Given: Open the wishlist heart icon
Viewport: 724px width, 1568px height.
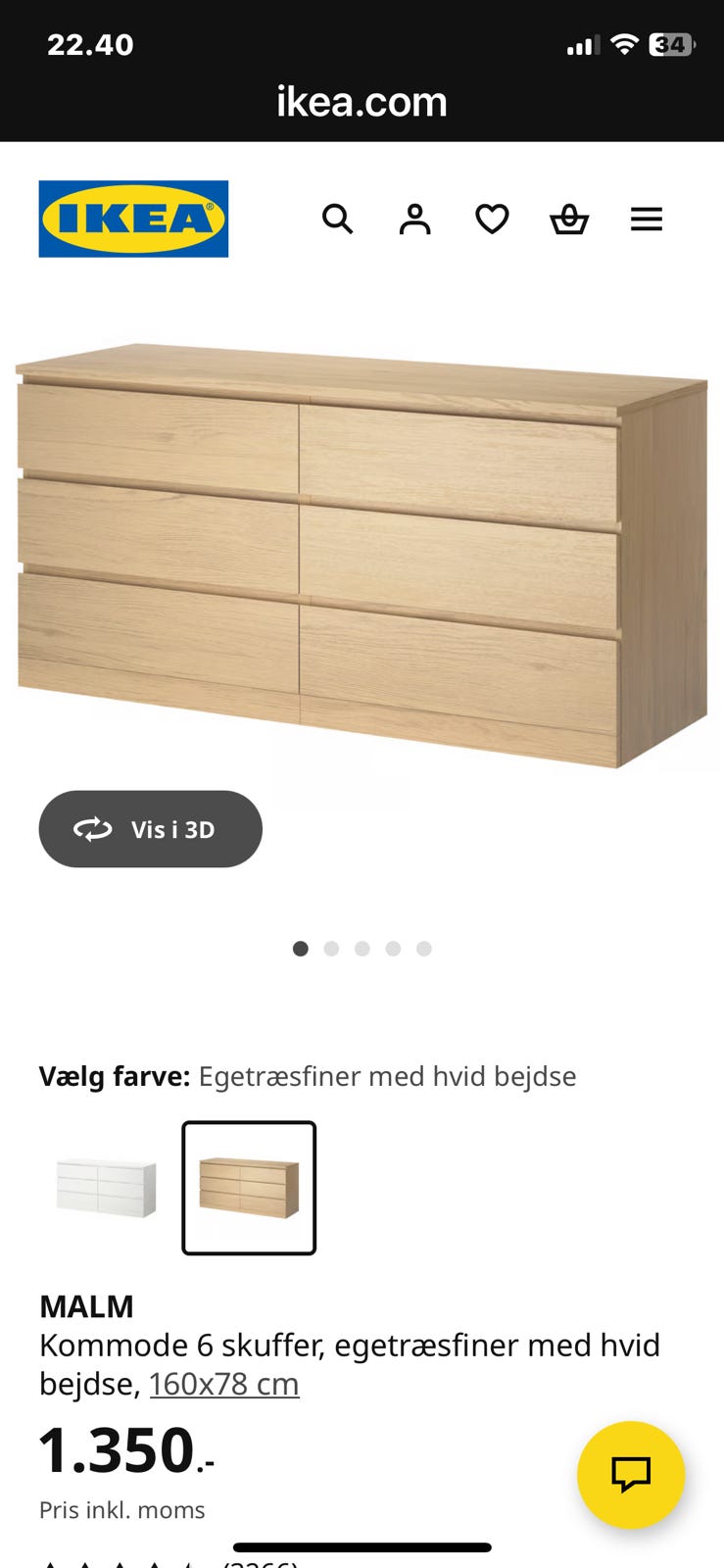Looking at the screenshot, I should (x=492, y=219).
